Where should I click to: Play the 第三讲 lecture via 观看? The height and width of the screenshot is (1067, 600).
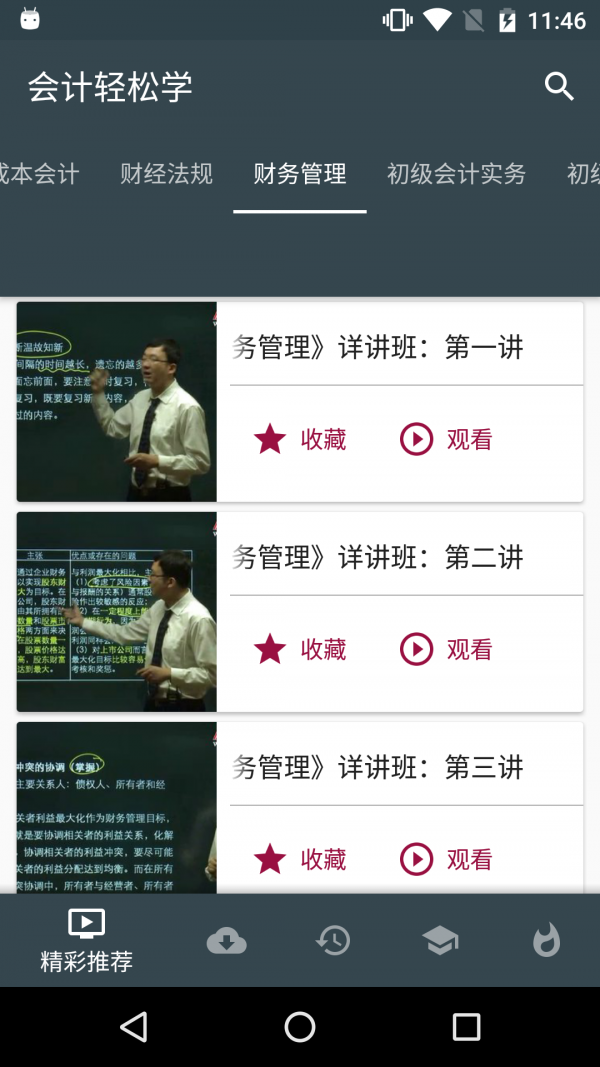(x=447, y=859)
